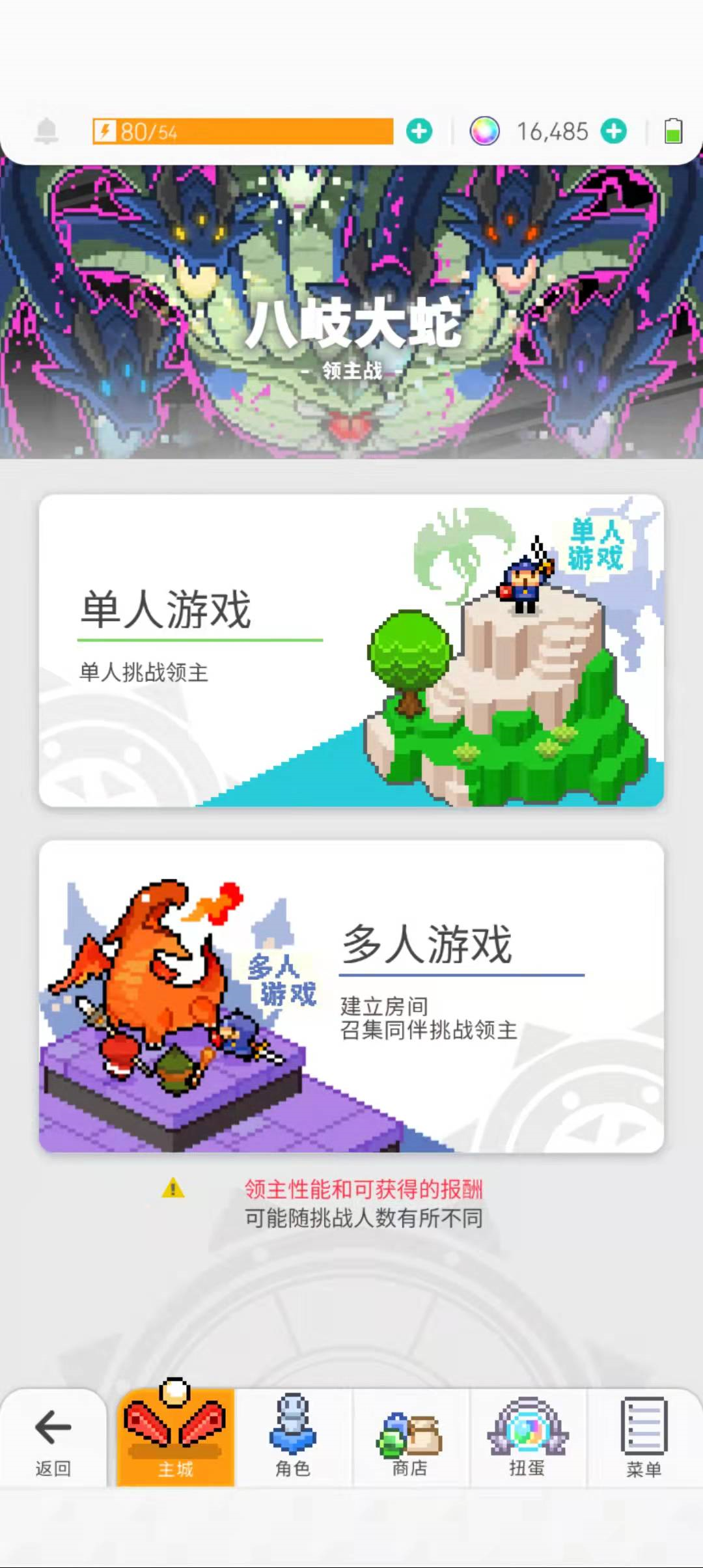The width and height of the screenshot is (703, 1568).
Task: Select 单人游戏 single-player lord battle
Action: tap(351, 650)
